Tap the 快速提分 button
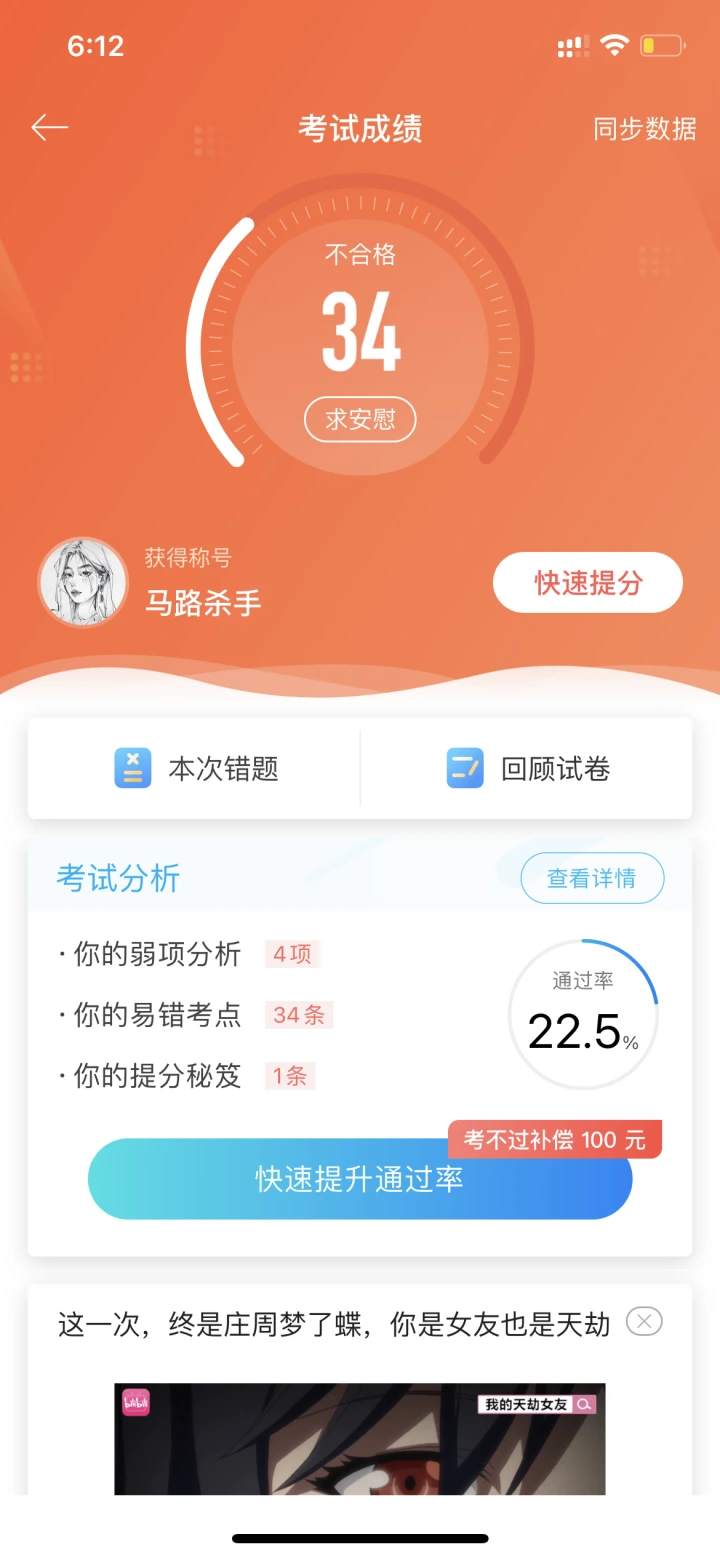This screenshot has height=1558, width=720. click(587, 583)
